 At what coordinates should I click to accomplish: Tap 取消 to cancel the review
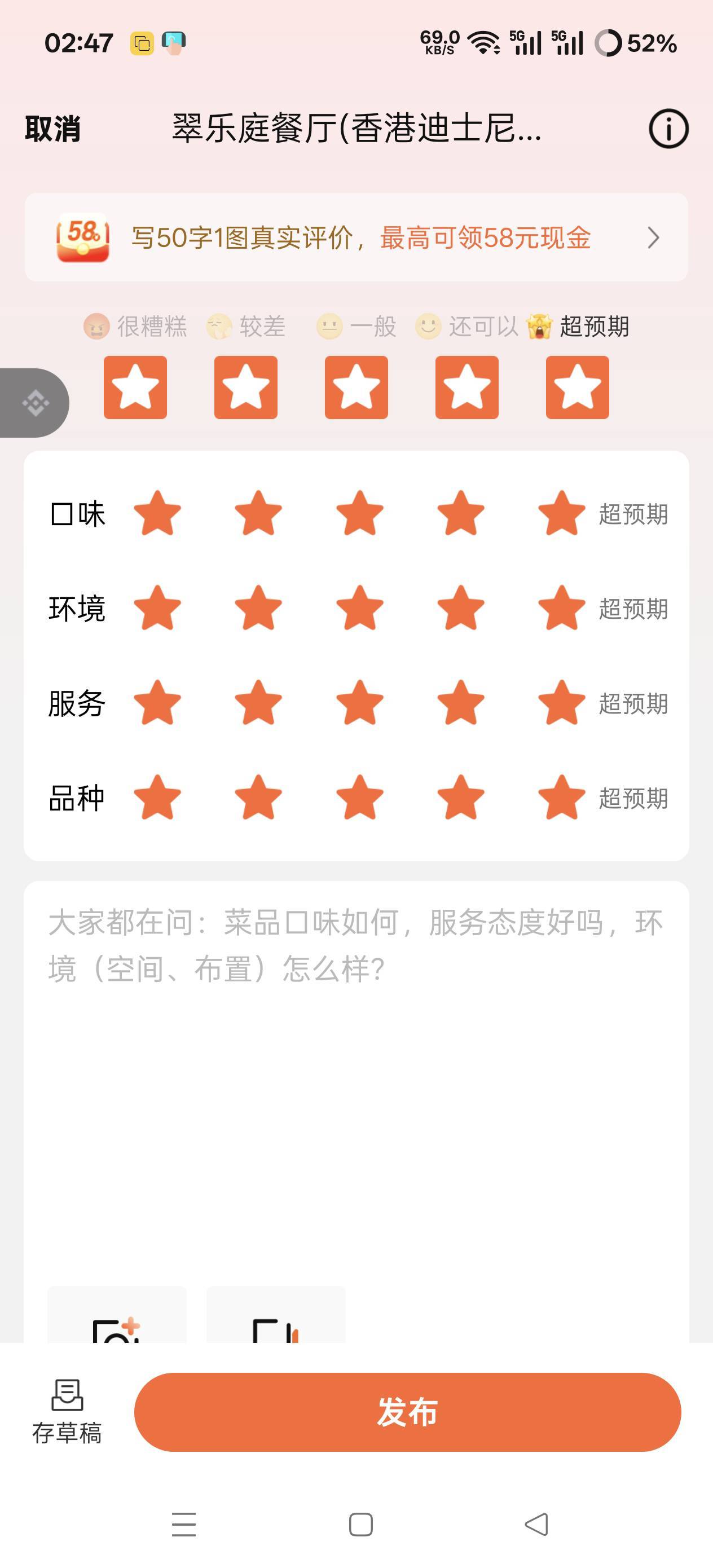tap(52, 129)
